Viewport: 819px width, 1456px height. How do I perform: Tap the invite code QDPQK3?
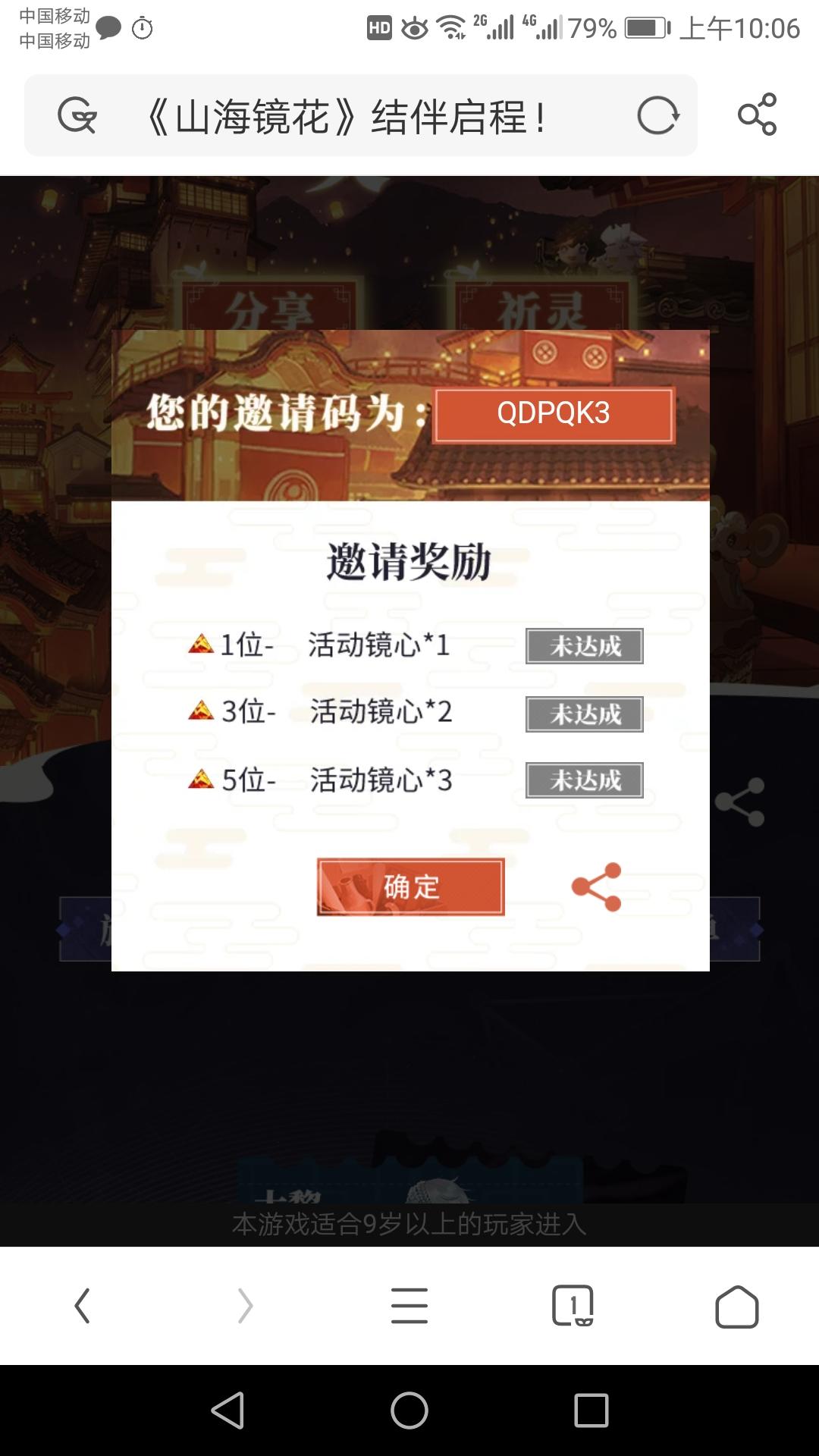coord(554,416)
